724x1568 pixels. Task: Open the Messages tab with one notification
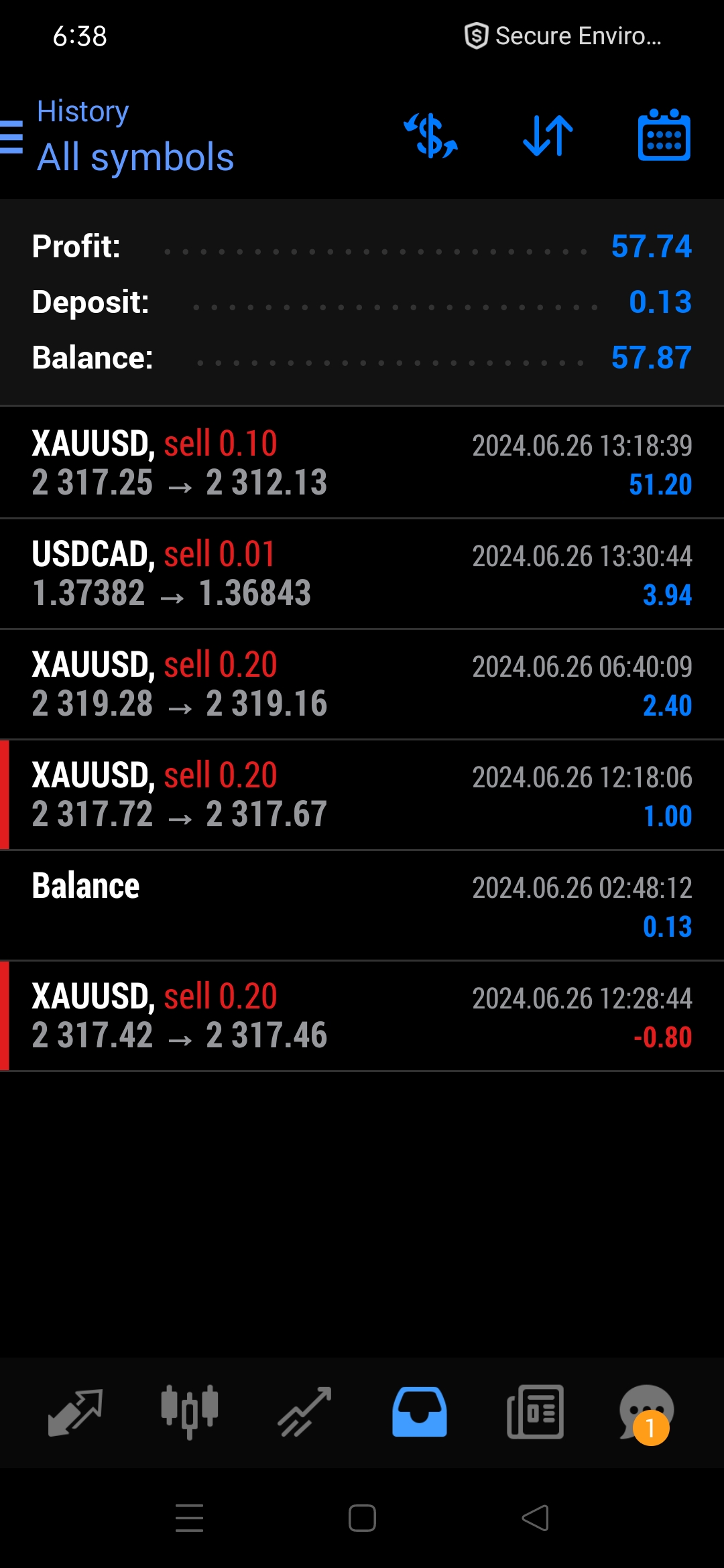(646, 1413)
